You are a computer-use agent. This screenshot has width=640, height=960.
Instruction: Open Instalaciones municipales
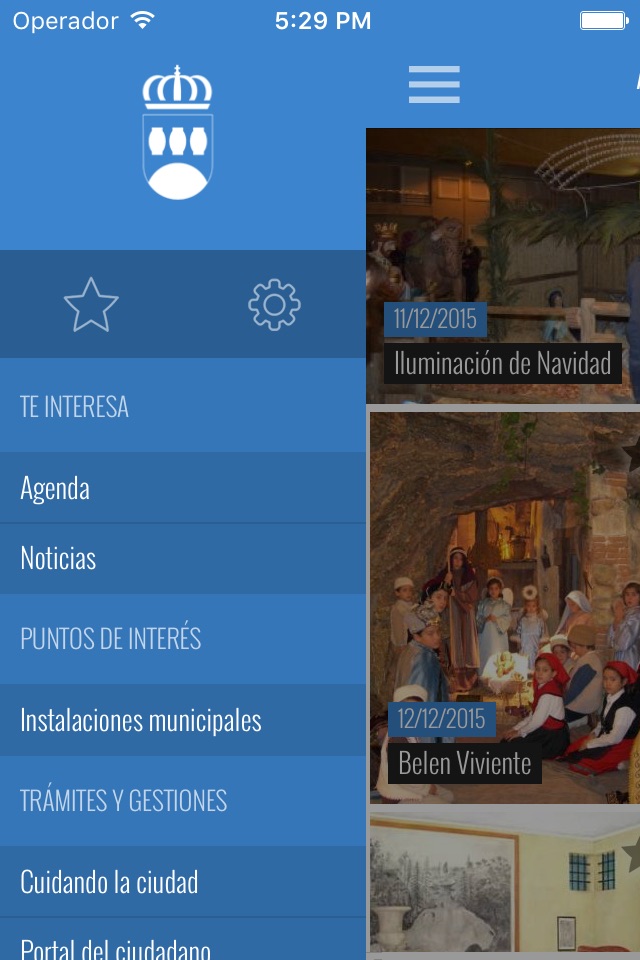[x=182, y=720]
